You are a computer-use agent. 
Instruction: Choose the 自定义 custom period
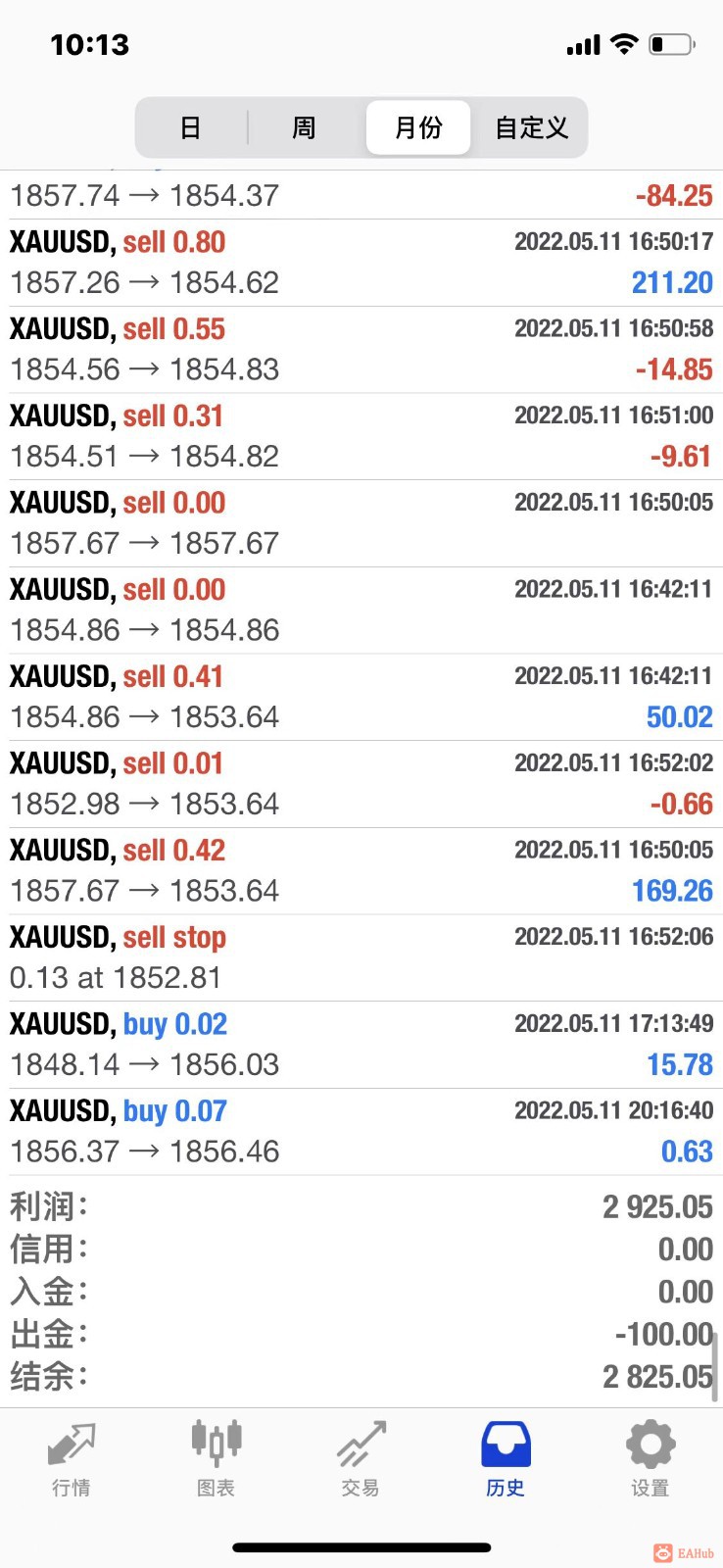pyautogui.click(x=531, y=127)
